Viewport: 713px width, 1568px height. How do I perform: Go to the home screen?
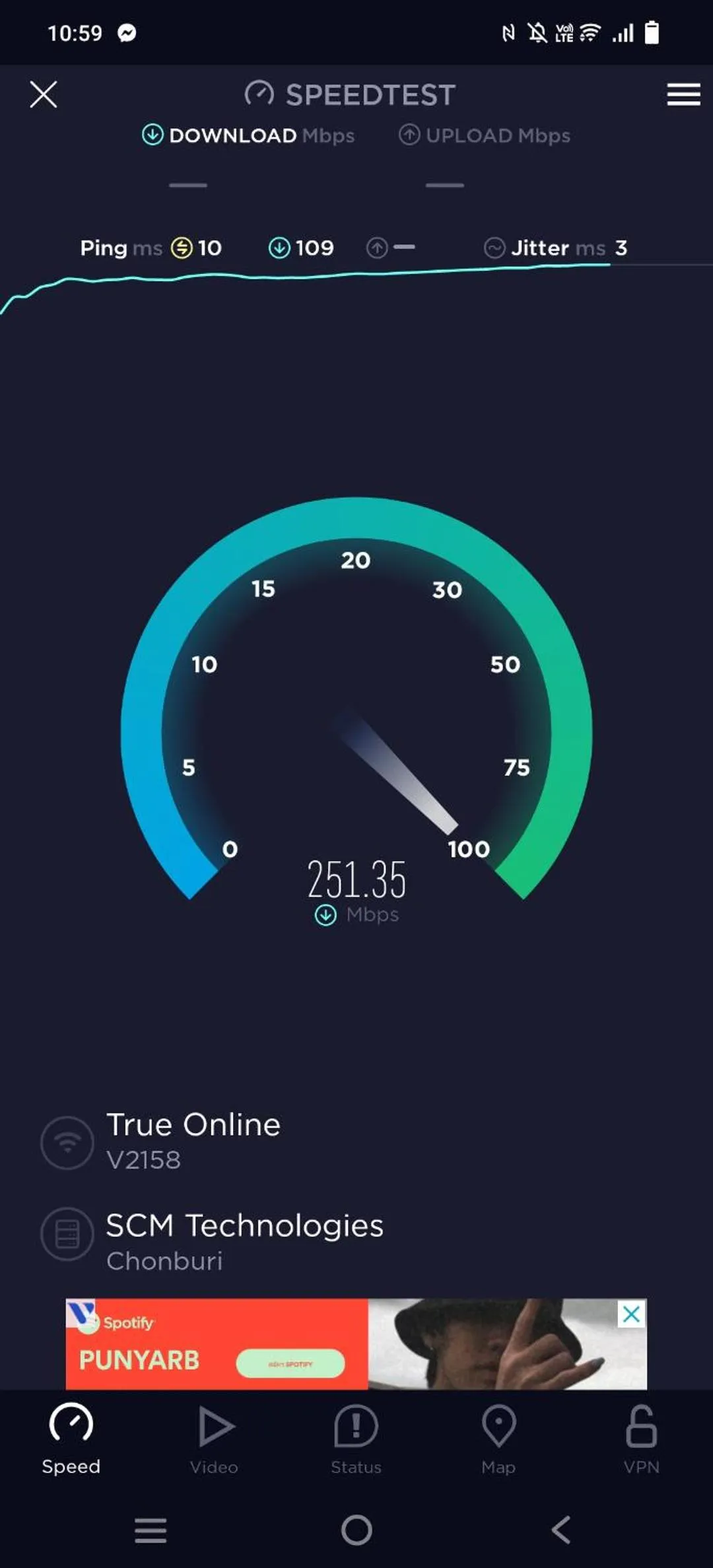[356, 1530]
